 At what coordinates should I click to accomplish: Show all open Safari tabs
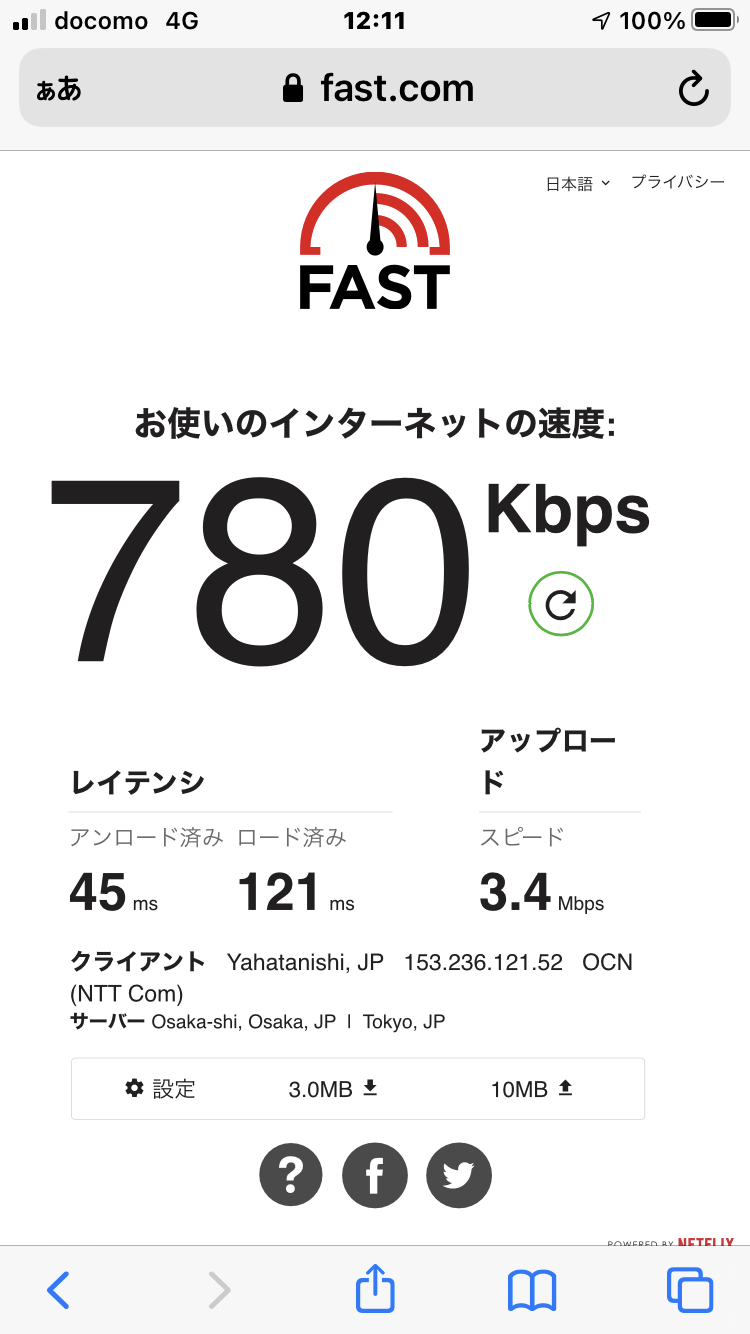(x=690, y=1290)
